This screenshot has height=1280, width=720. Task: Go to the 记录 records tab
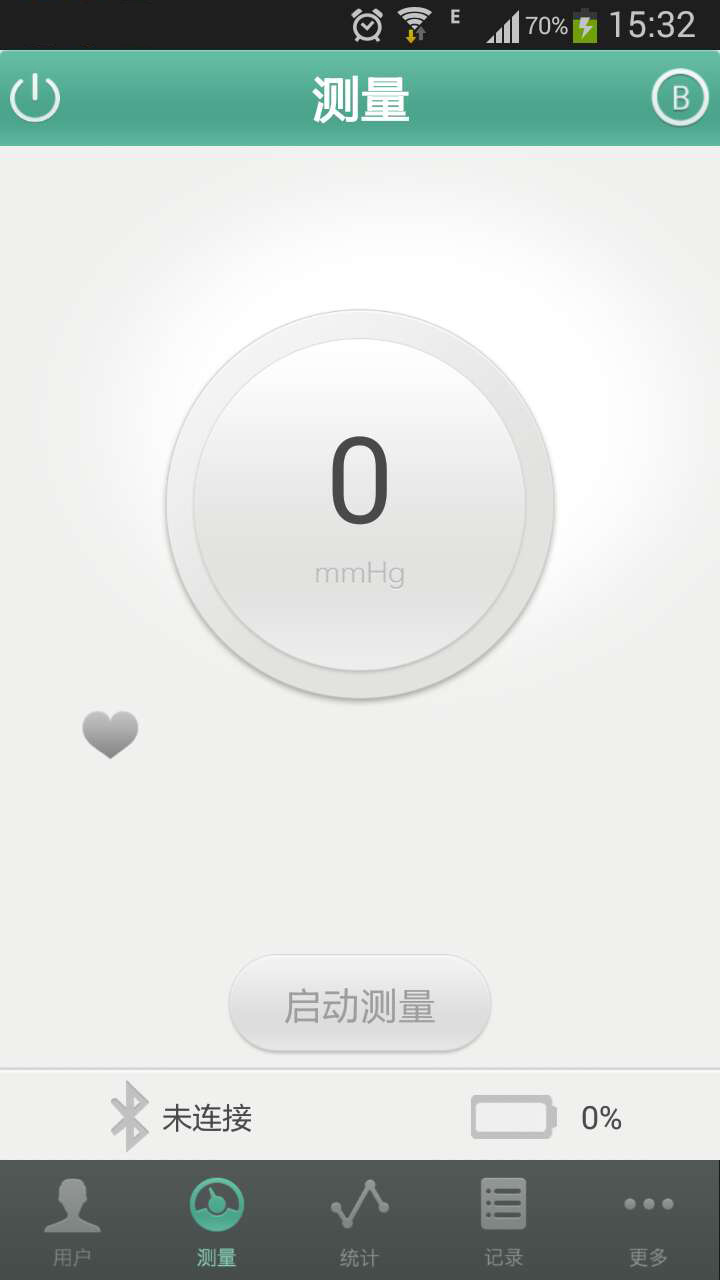coord(504,1220)
